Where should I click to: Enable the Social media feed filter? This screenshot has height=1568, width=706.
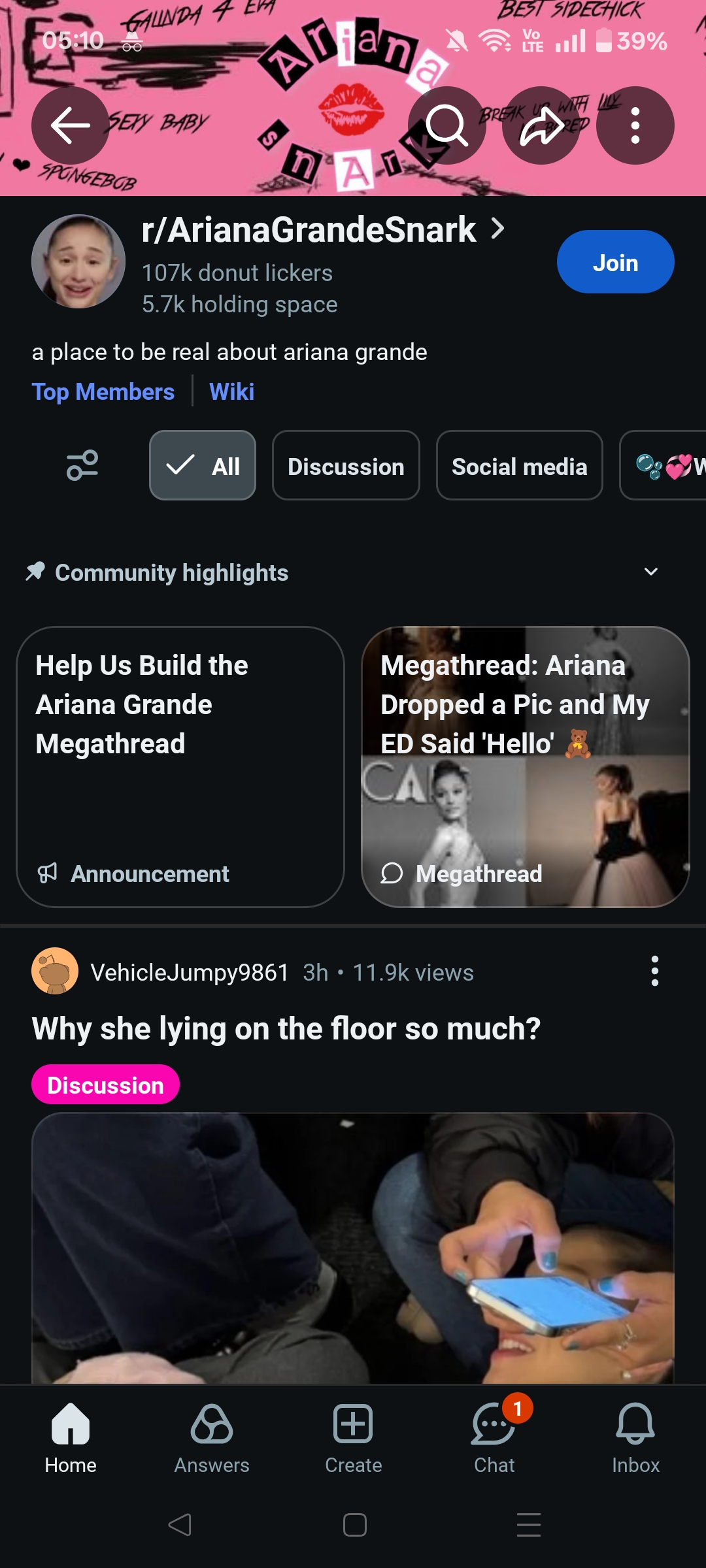pyautogui.click(x=519, y=466)
